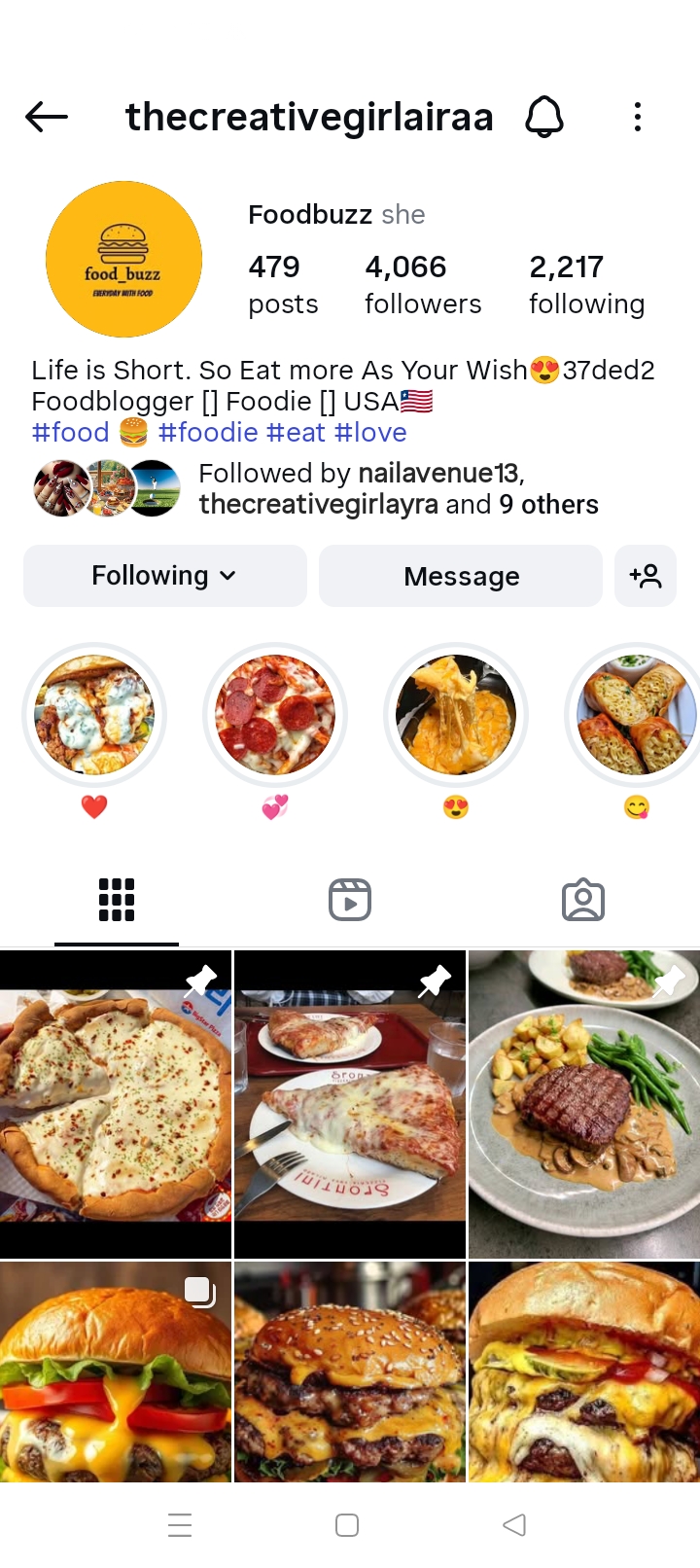The height and width of the screenshot is (1568, 700).
Task: Tap the back arrow to leave profile
Action: [x=46, y=117]
